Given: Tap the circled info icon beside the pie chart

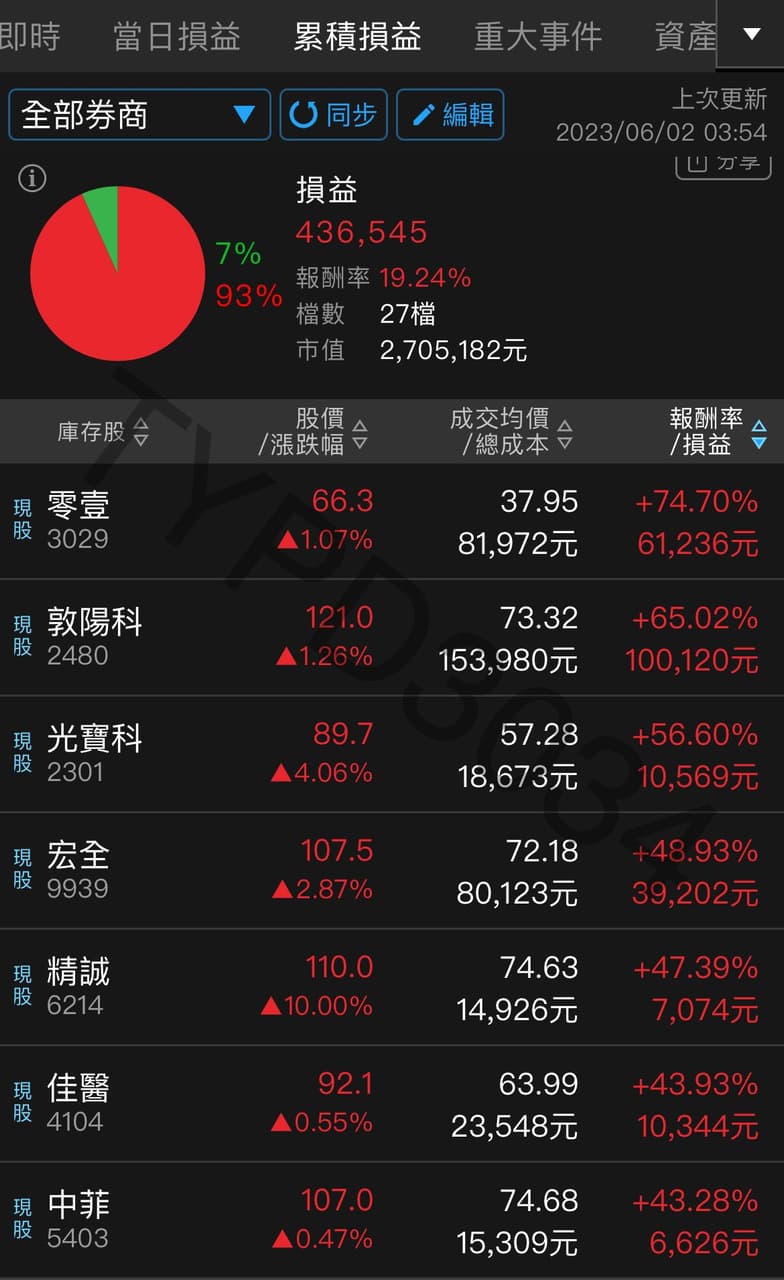Looking at the screenshot, I should click(x=33, y=178).
